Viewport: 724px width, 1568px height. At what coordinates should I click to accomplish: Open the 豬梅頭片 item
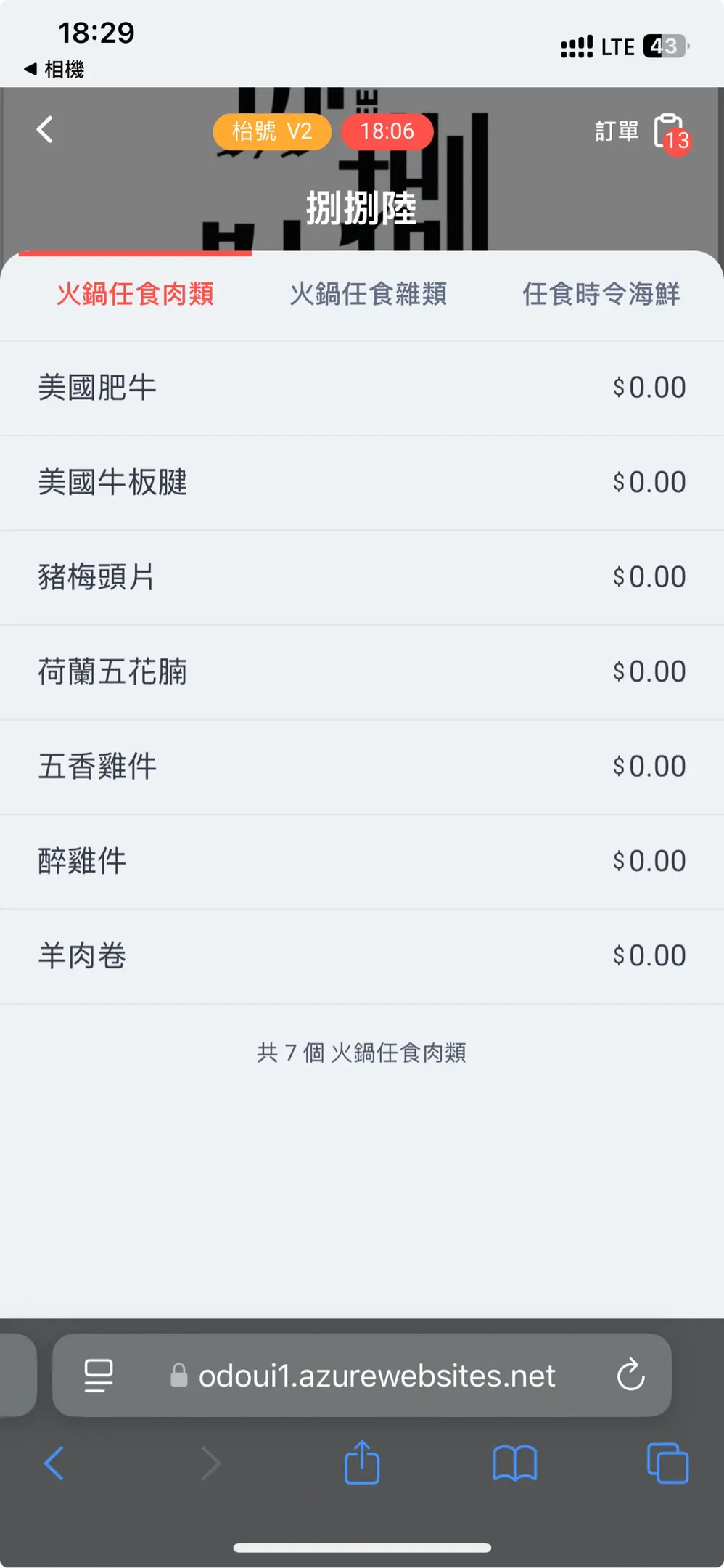(x=362, y=578)
